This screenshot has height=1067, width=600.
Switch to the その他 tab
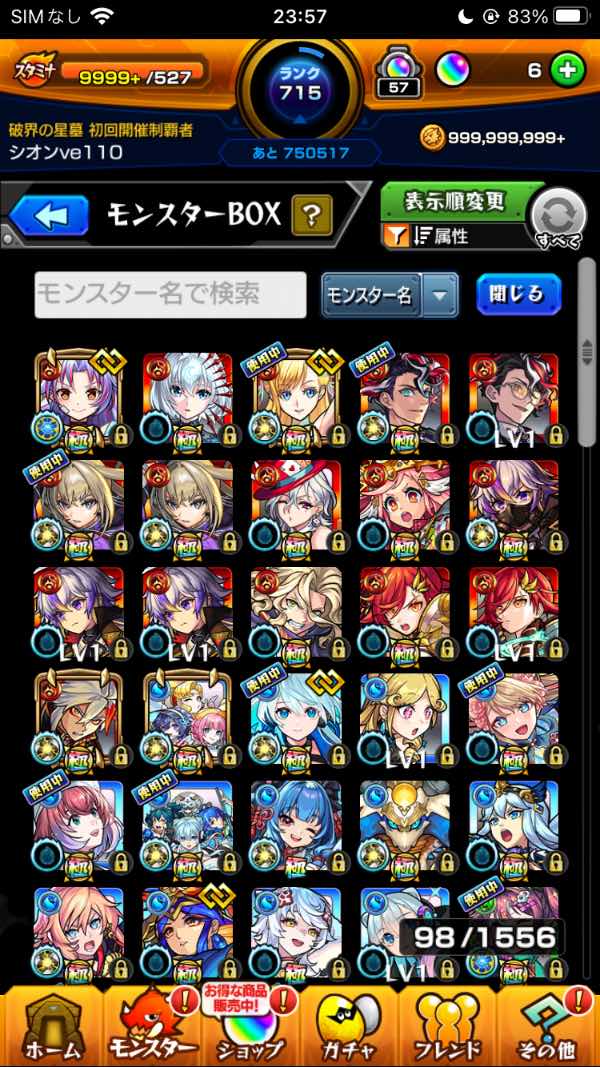point(548,1023)
